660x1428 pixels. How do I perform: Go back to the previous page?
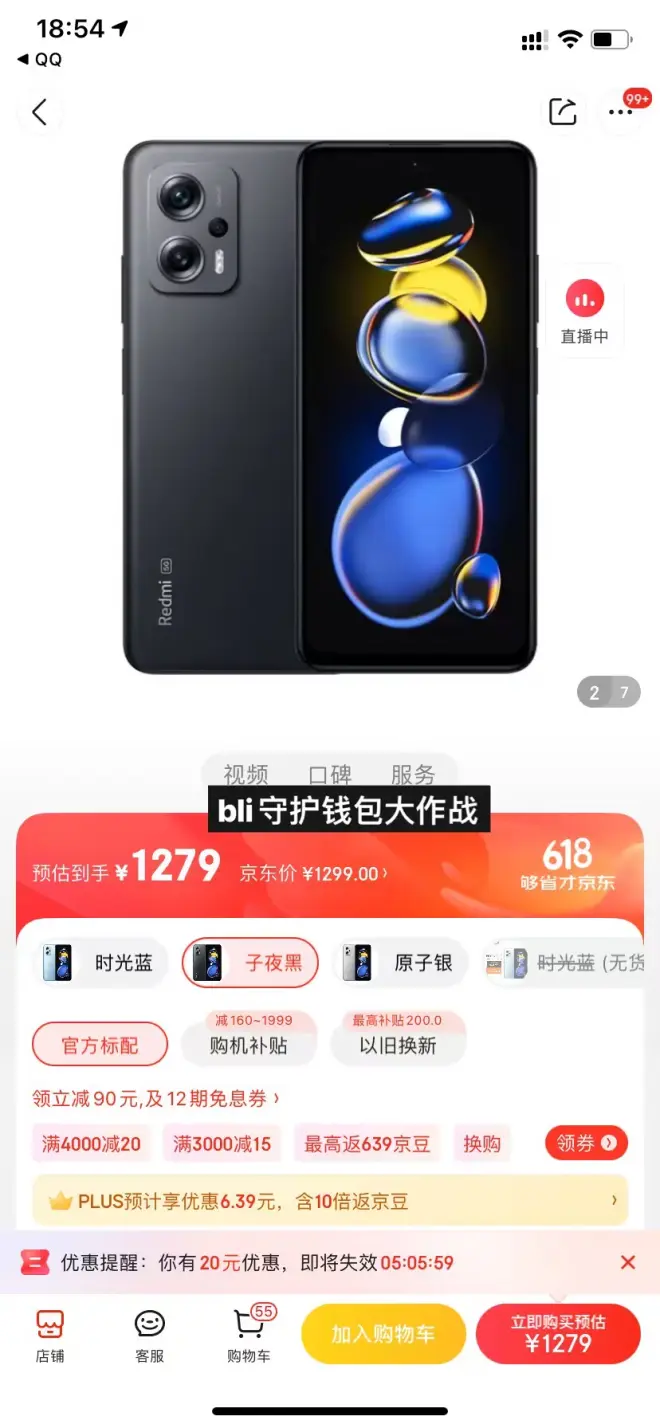point(39,112)
